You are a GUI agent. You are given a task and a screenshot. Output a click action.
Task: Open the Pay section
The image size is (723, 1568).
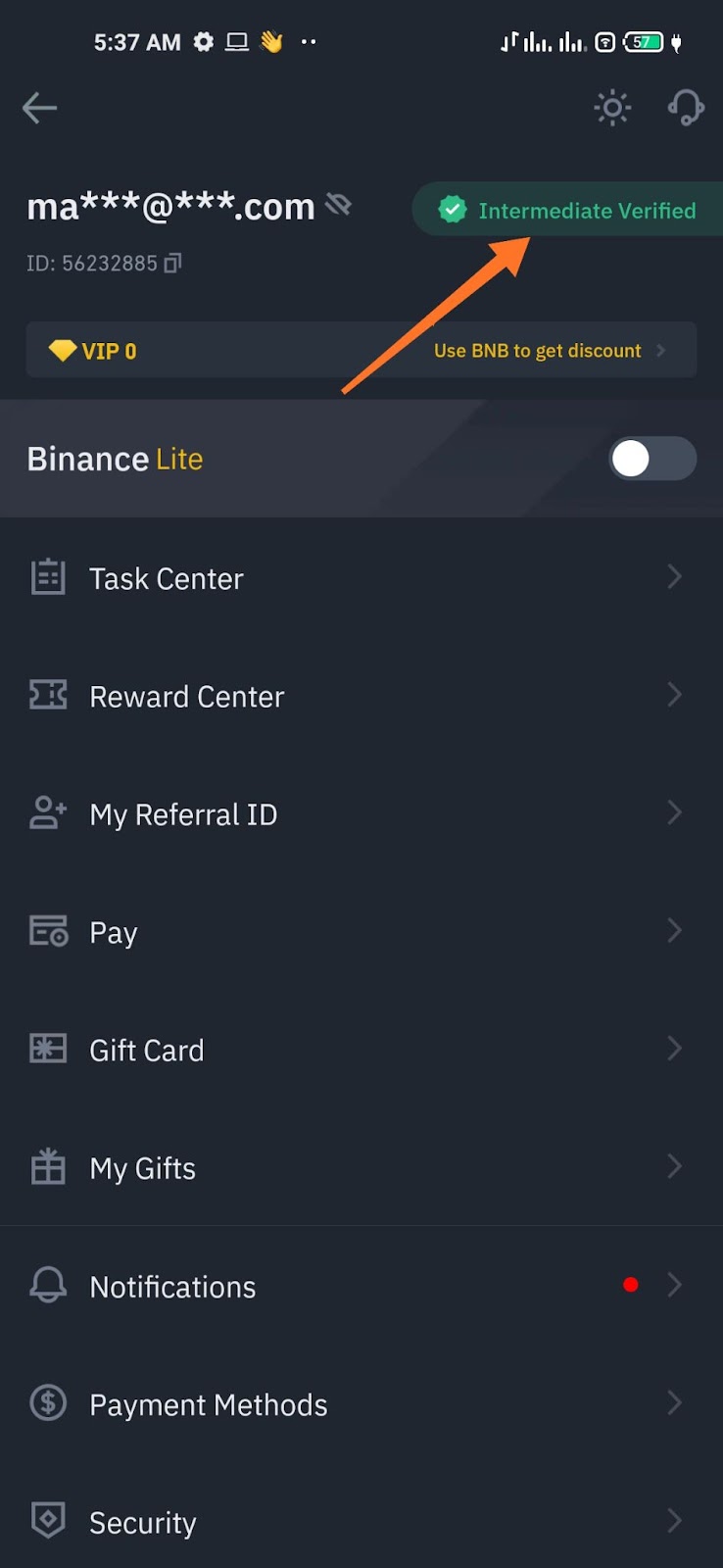(361, 932)
